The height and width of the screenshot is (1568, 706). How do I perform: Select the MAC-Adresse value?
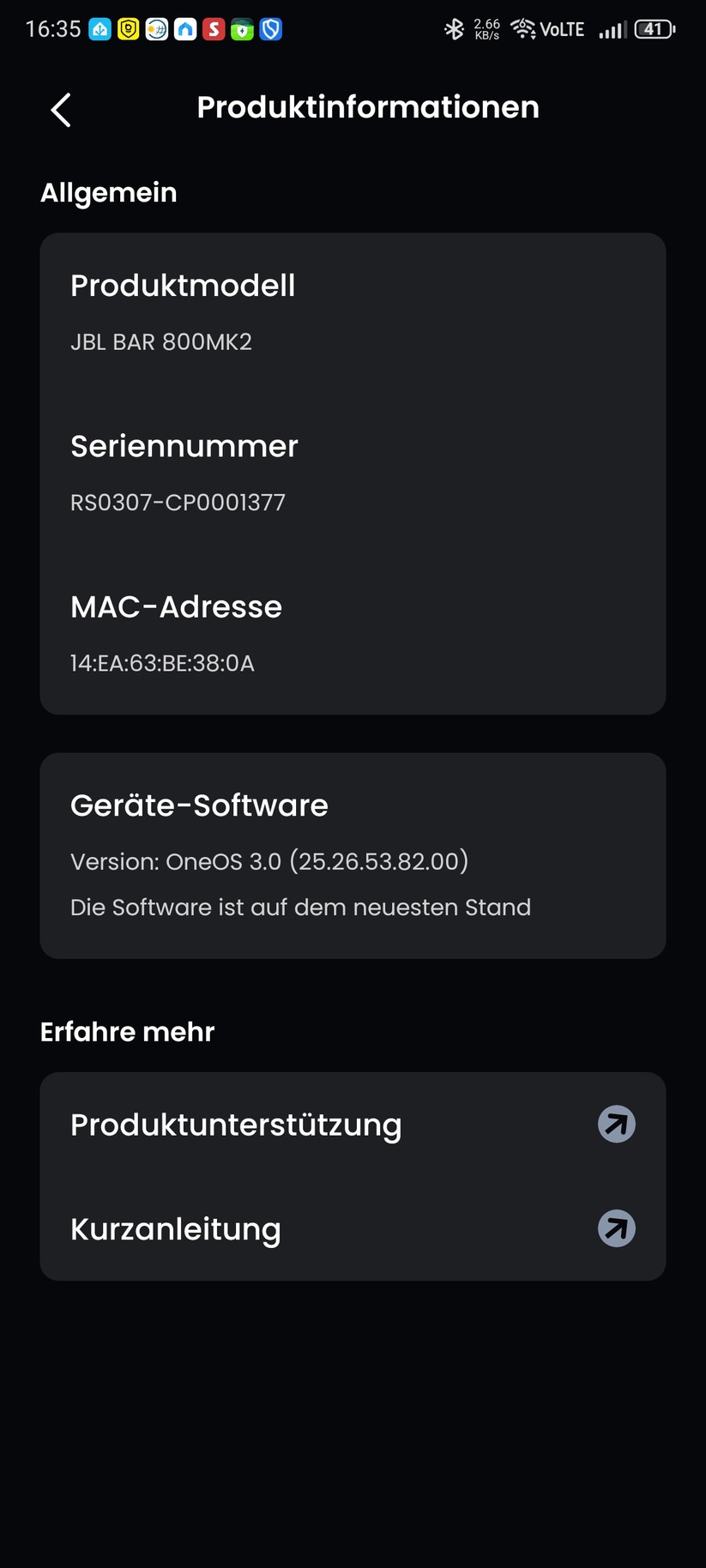(x=162, y=663)
